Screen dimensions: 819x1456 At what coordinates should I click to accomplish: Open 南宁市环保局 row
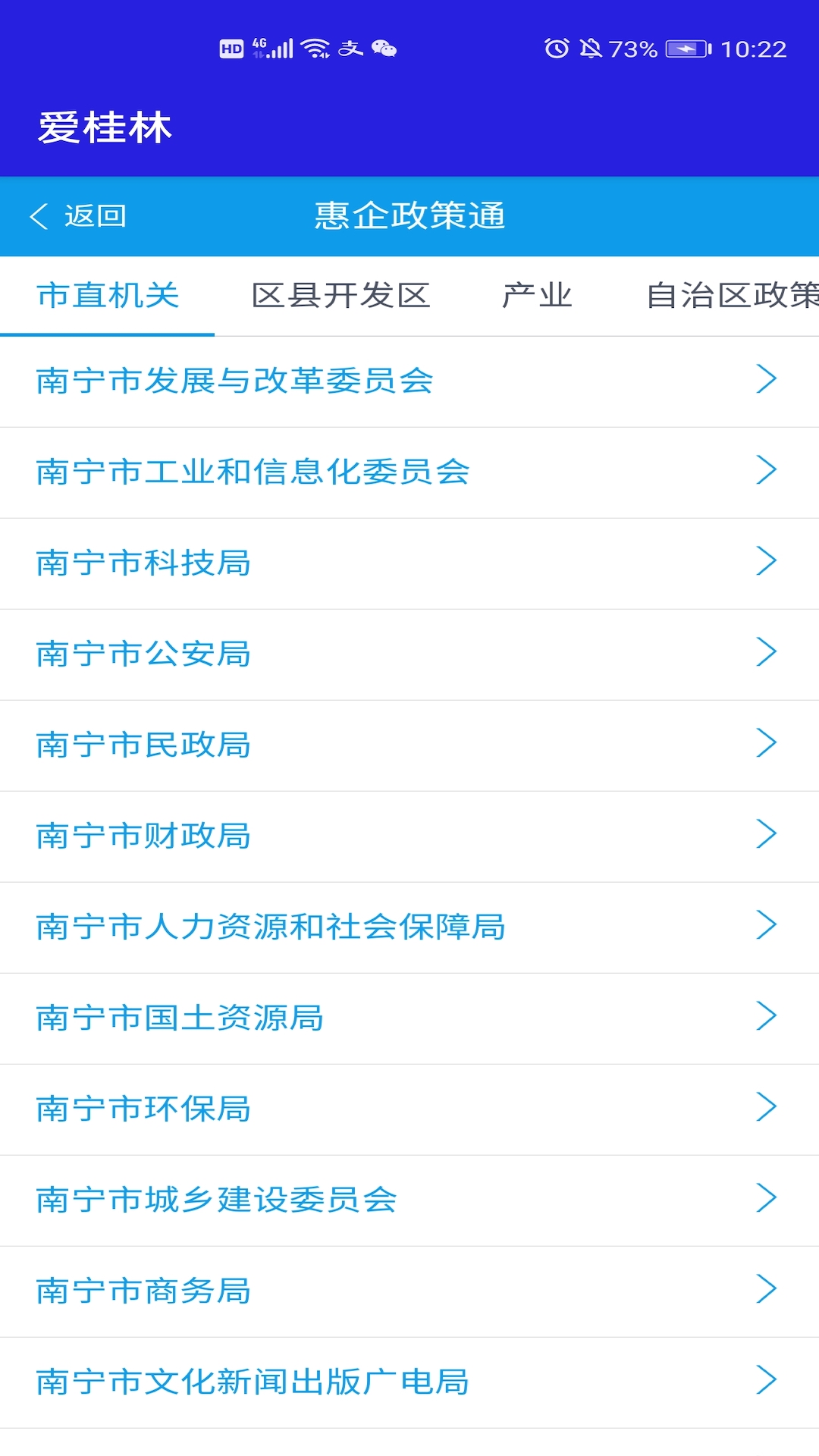pos(409,1109)
